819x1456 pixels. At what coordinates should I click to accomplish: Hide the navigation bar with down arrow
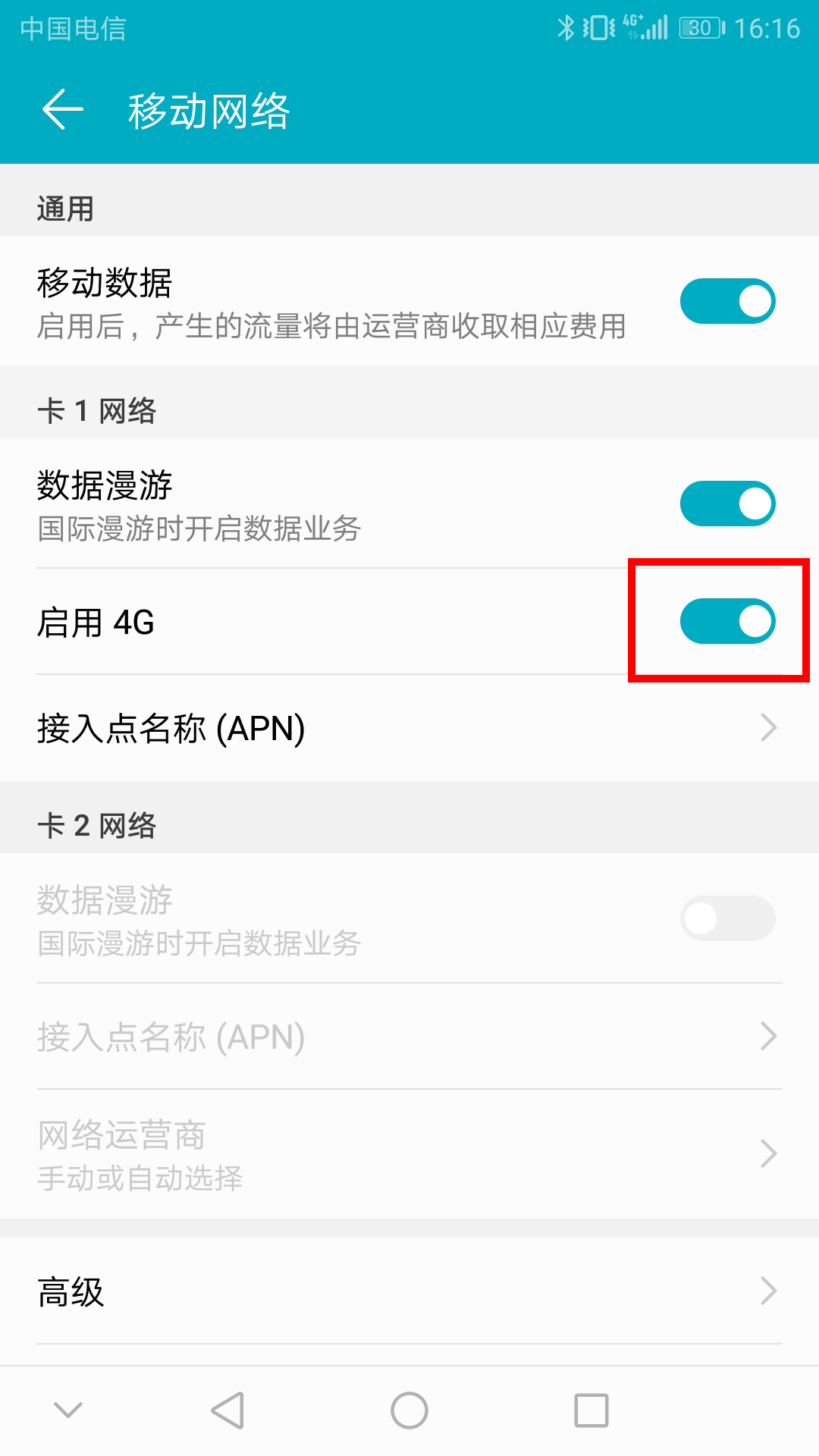tap(68, 1410)
